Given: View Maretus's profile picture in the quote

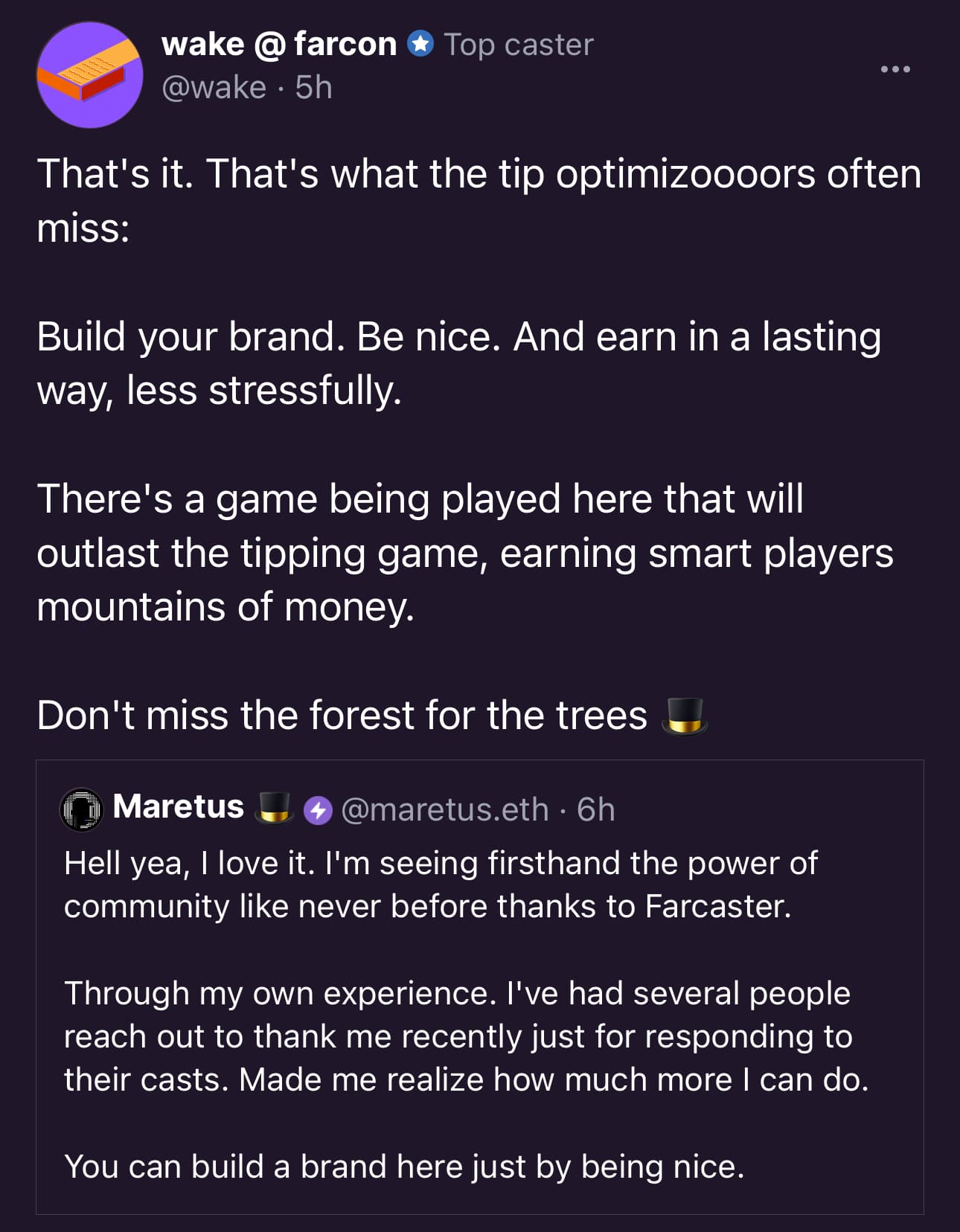Looking at the screenshot, I should click(x=80, y=809).
